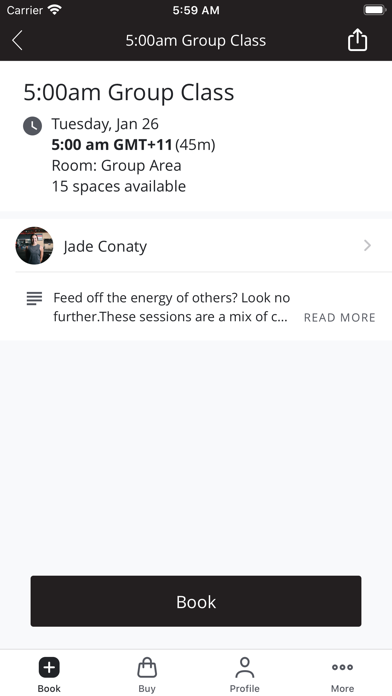Open the Profile tab
Screen dimensions: 392x696
click(x=245, y=675)
